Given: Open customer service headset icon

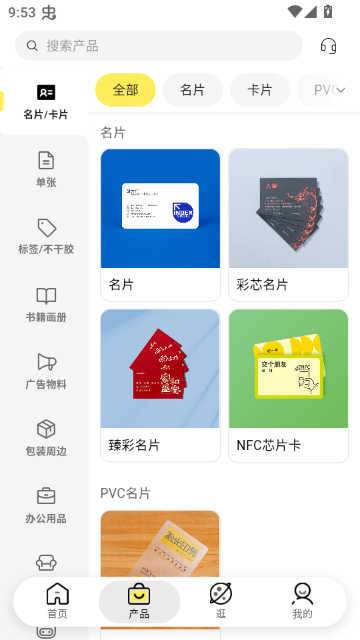Looking at the screenshot, I should pyautogui.click(x=328, y=46).
